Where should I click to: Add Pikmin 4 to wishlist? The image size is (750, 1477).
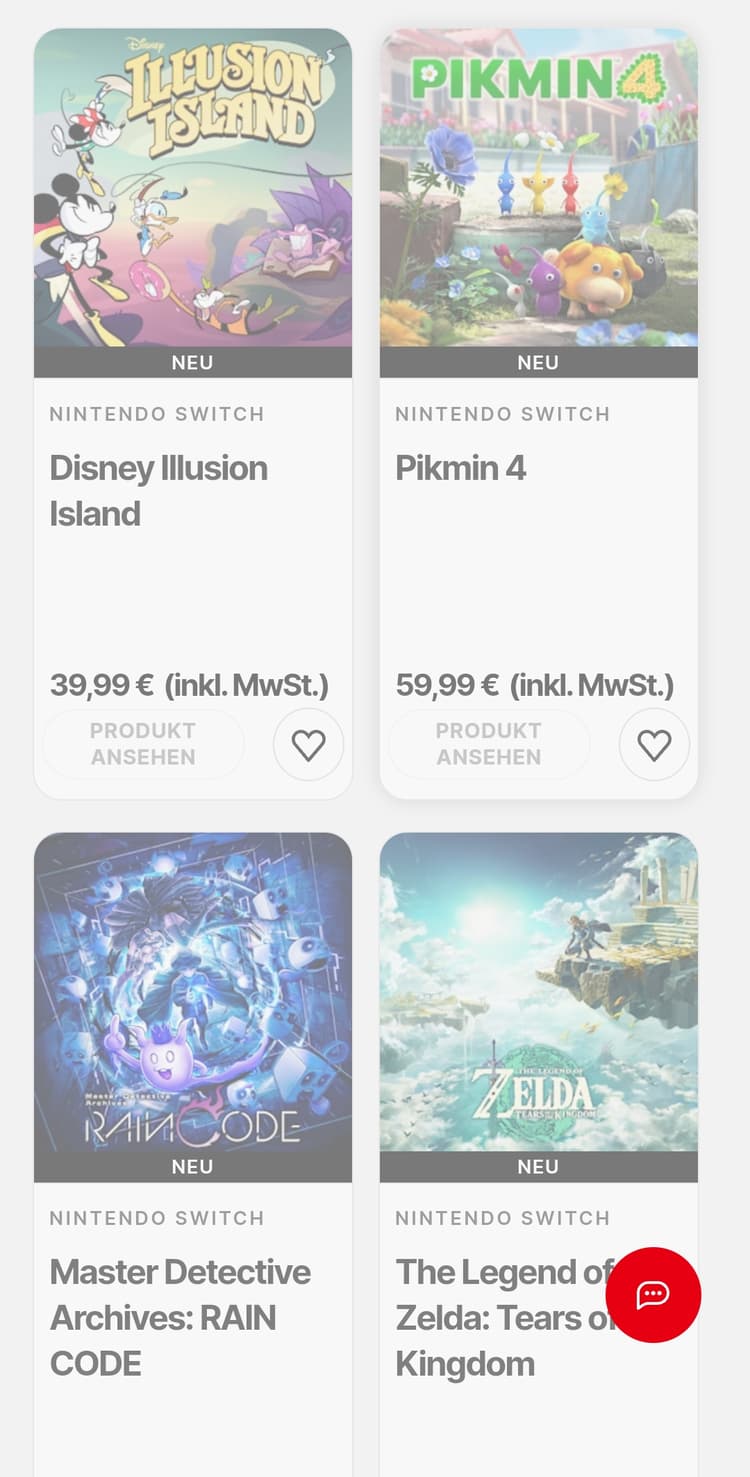click(x=654, y=744)
